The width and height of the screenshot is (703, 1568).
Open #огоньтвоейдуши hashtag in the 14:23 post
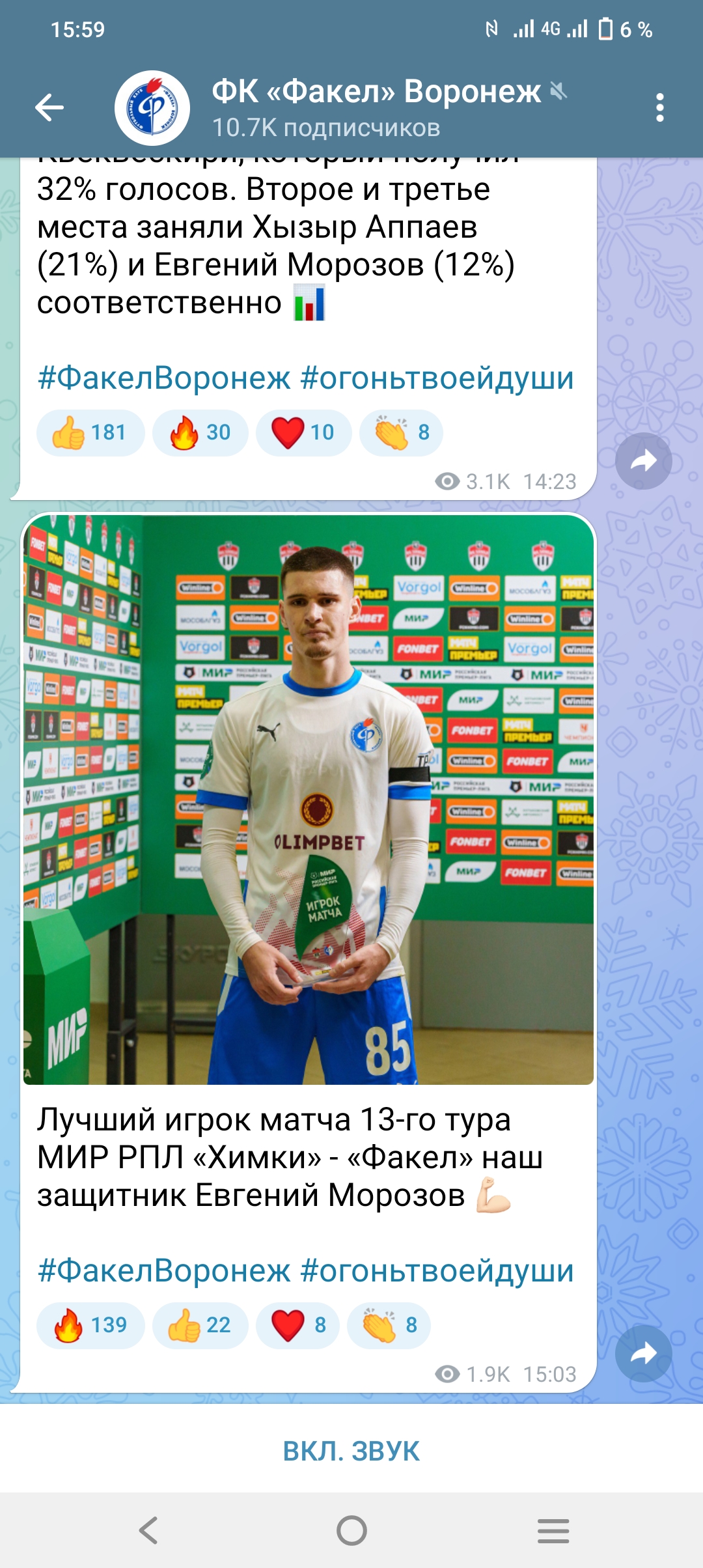(437, 378)
